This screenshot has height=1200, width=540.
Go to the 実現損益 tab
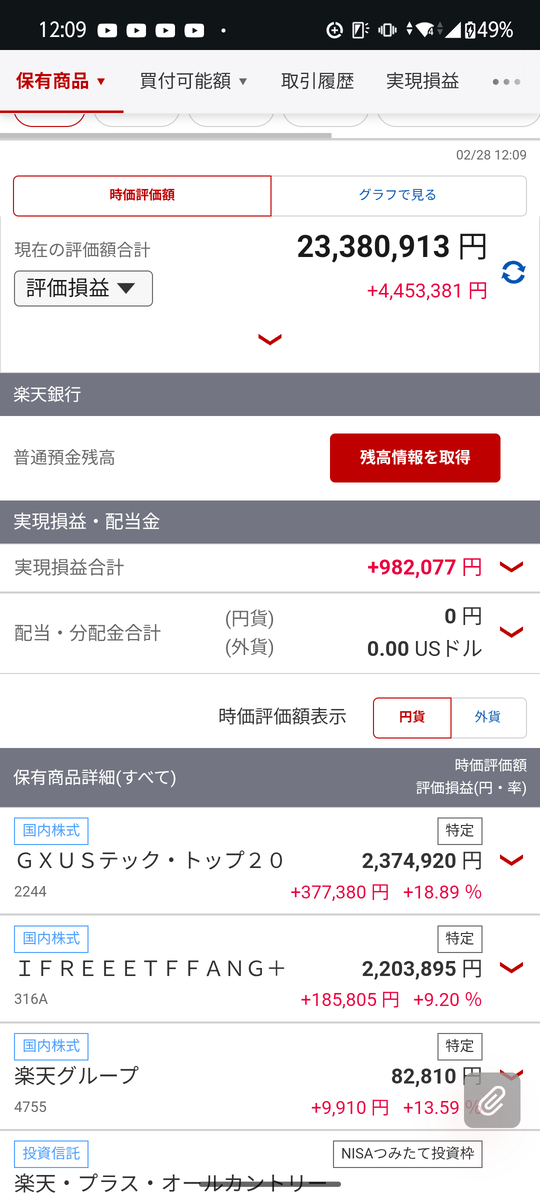click(x=422, y=81)
